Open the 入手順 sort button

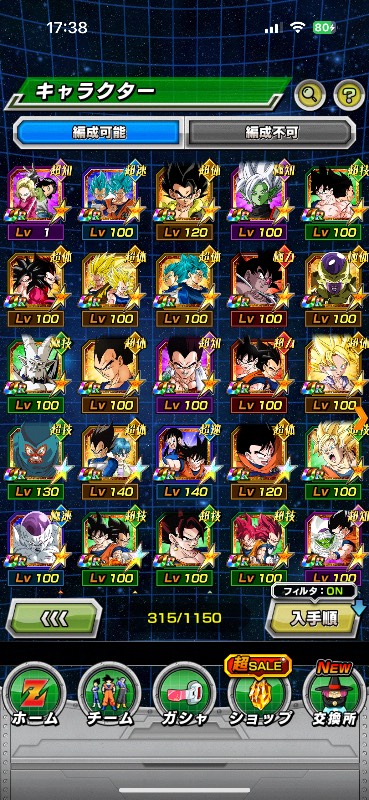[x=314, y=618]
